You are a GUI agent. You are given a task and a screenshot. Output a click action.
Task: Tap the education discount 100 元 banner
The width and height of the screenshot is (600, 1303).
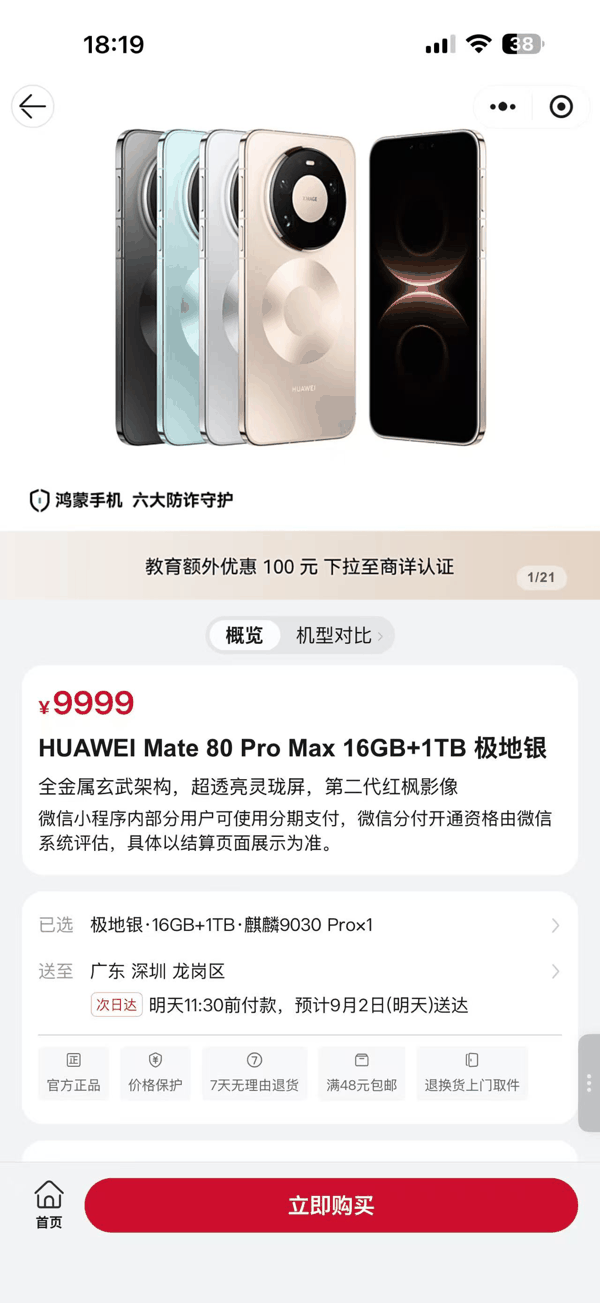click(x=300, y=566)
